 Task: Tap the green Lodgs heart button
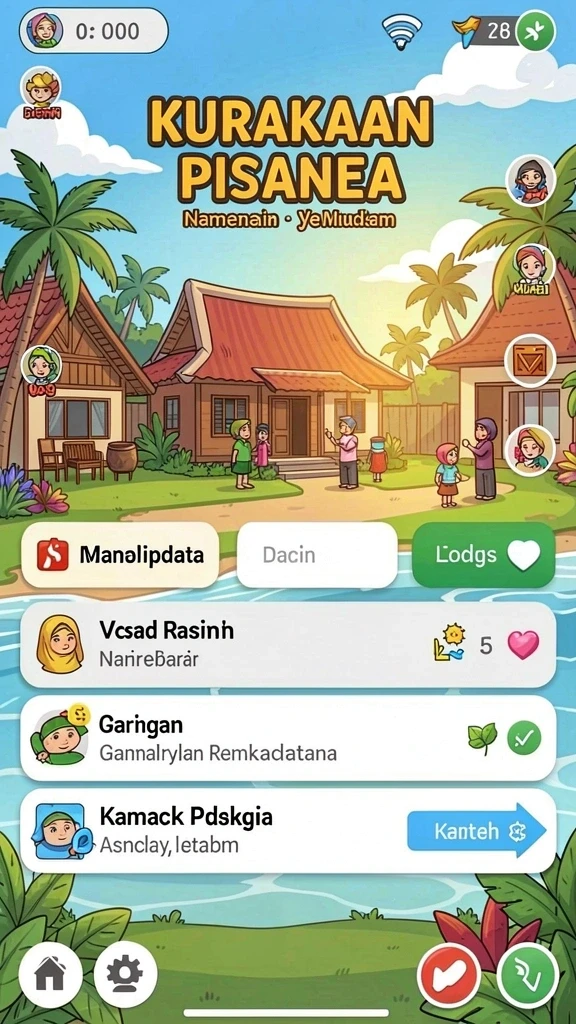pyautogui.click(x=483, y=555)
